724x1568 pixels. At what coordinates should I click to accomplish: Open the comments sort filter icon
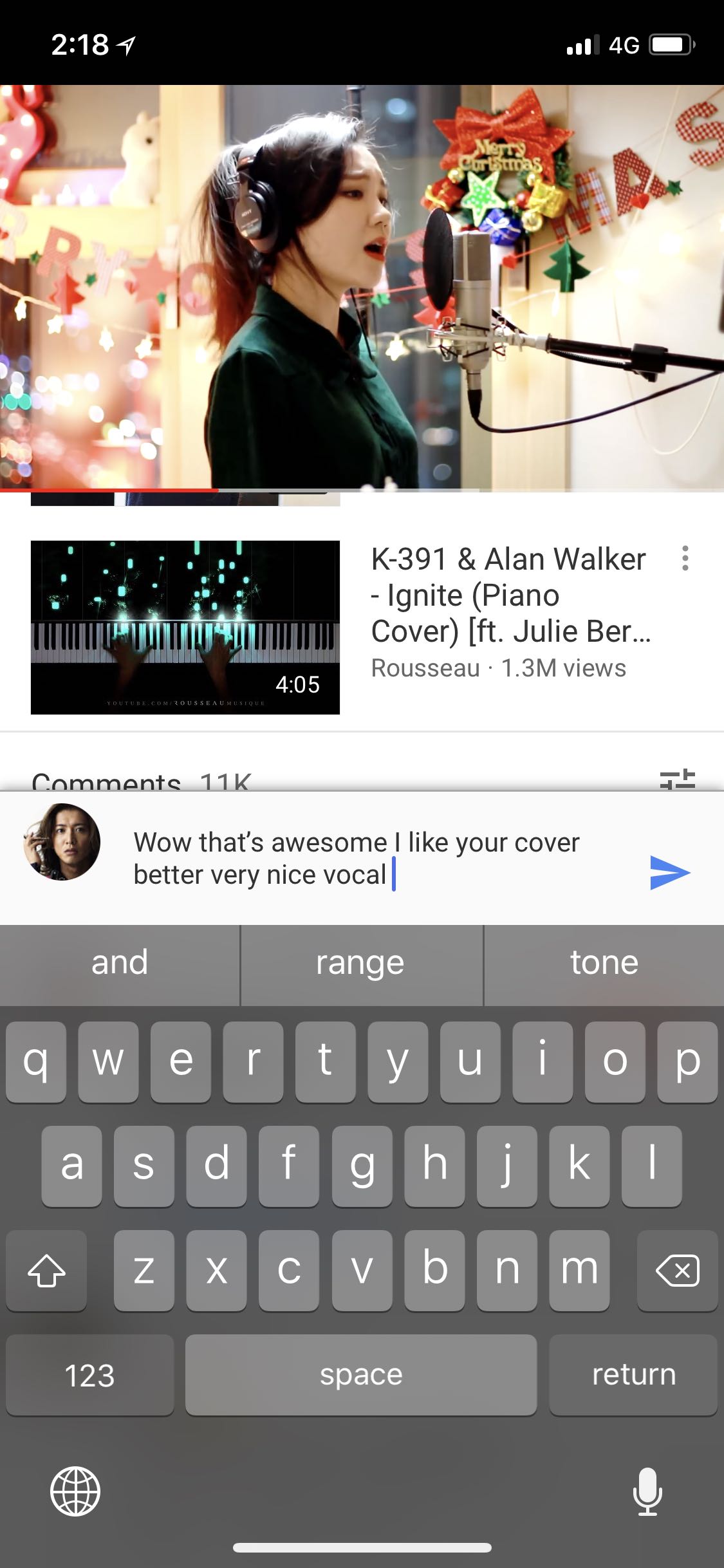click(678, 779)
